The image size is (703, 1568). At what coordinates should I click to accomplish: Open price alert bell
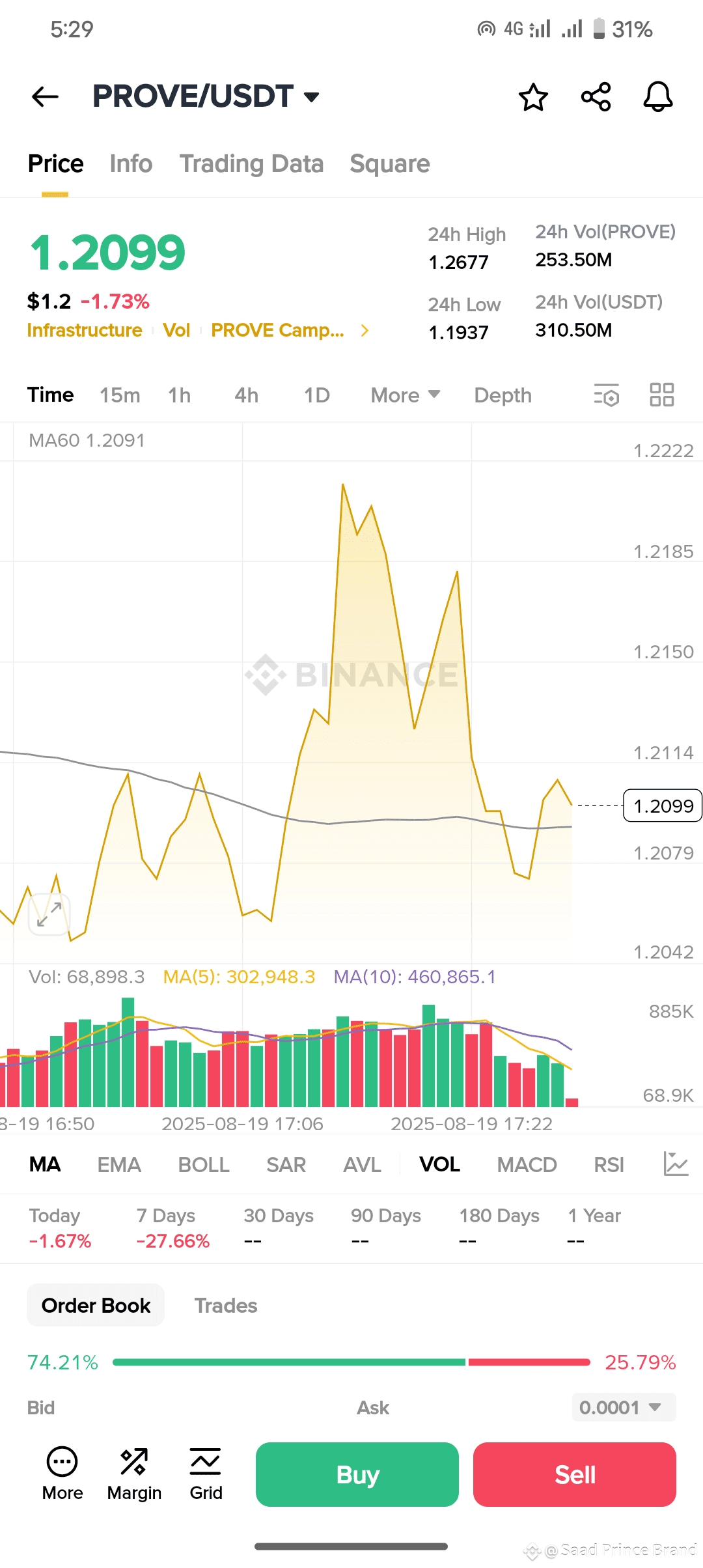(x=658, y=97)
